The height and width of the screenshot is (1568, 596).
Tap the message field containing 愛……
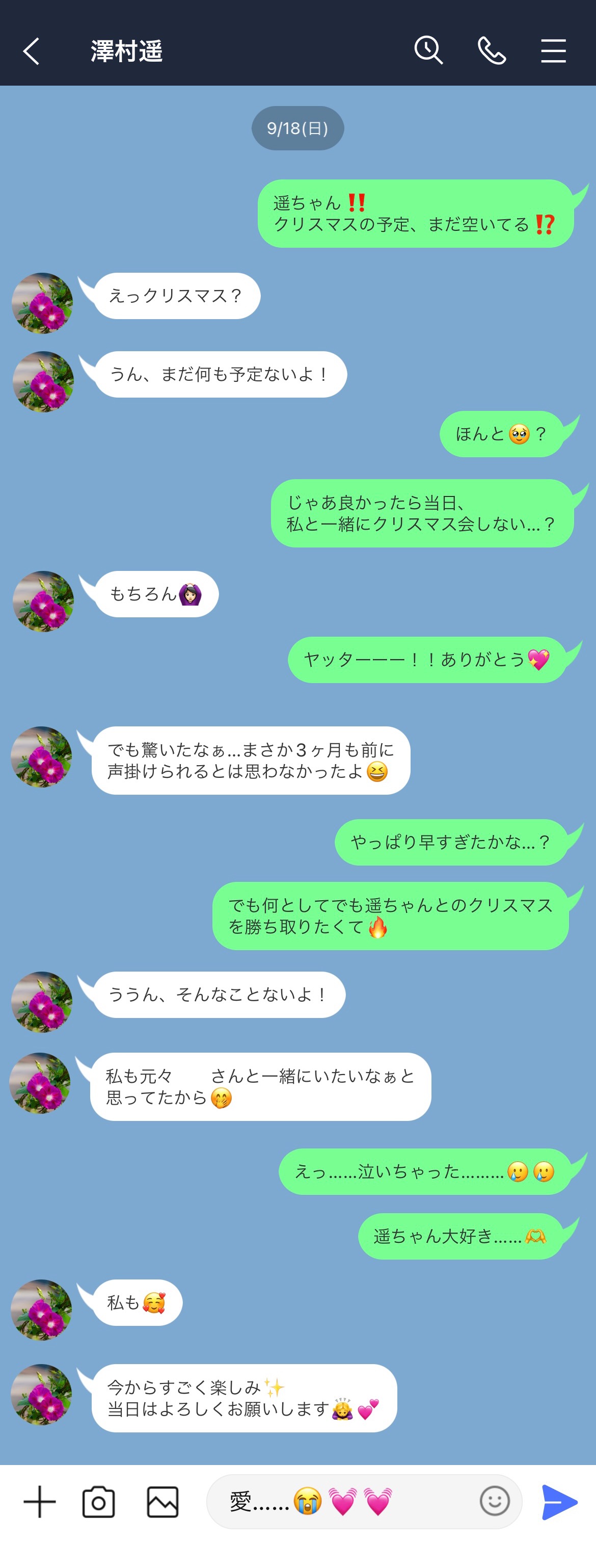point(341,1501)
